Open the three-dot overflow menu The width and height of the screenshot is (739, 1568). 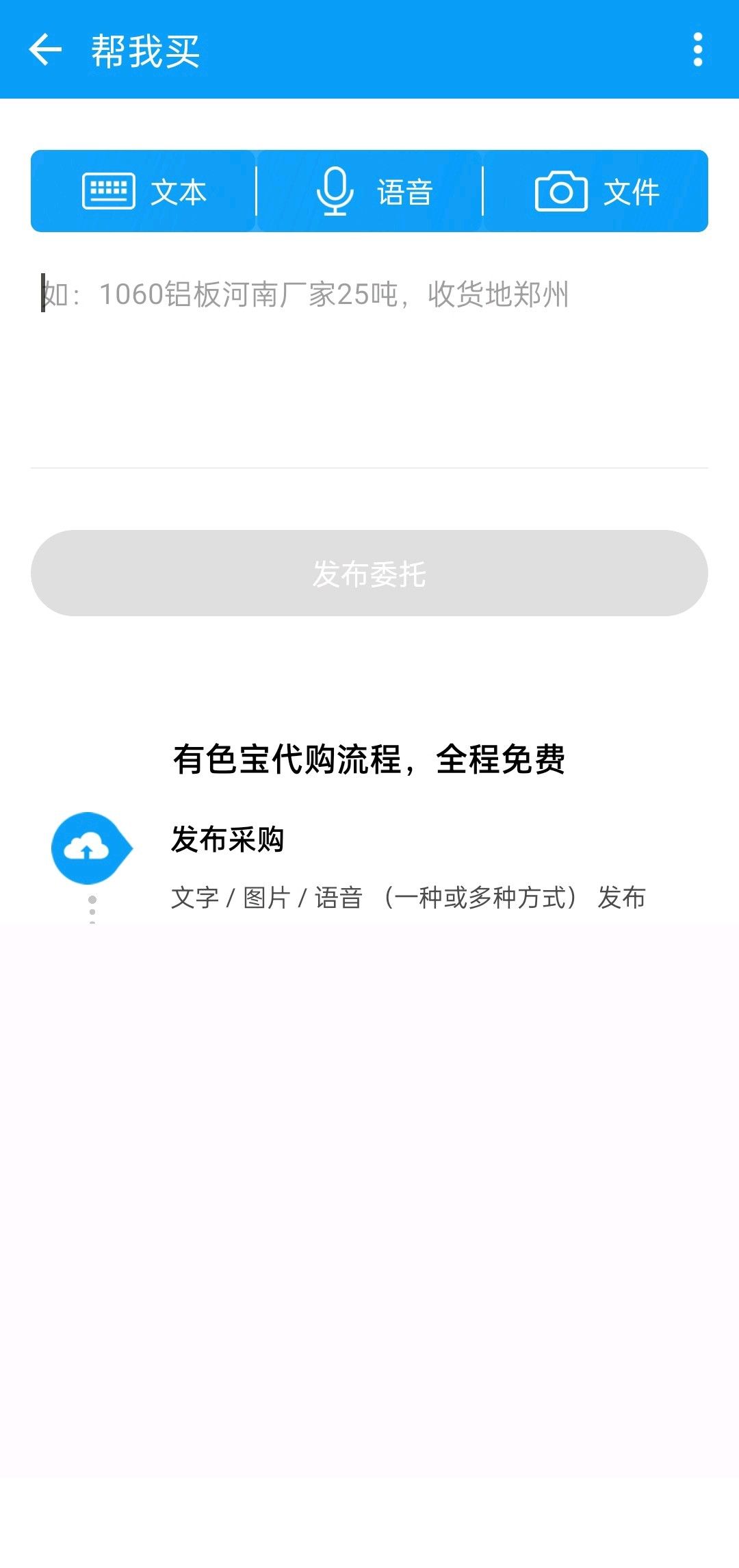point(697,50)
